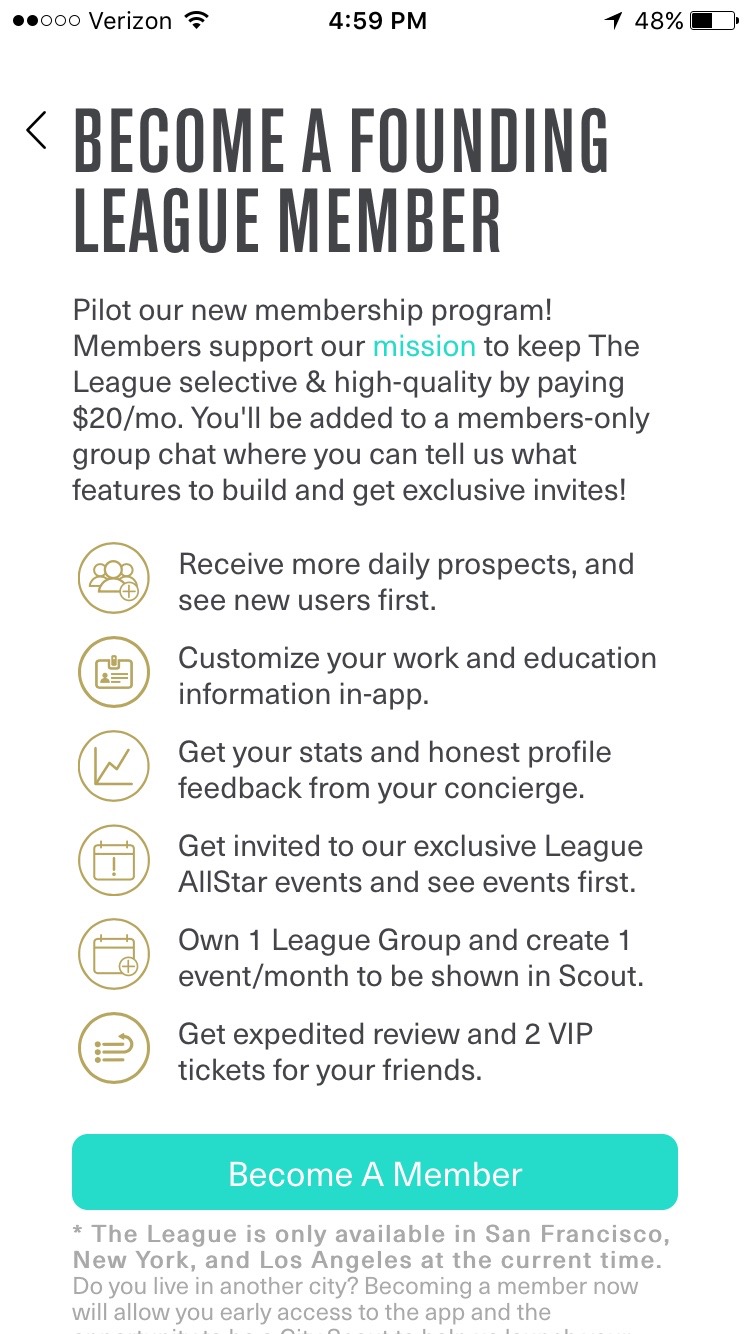
Task: Open the teal mission link
Action: 424,346
